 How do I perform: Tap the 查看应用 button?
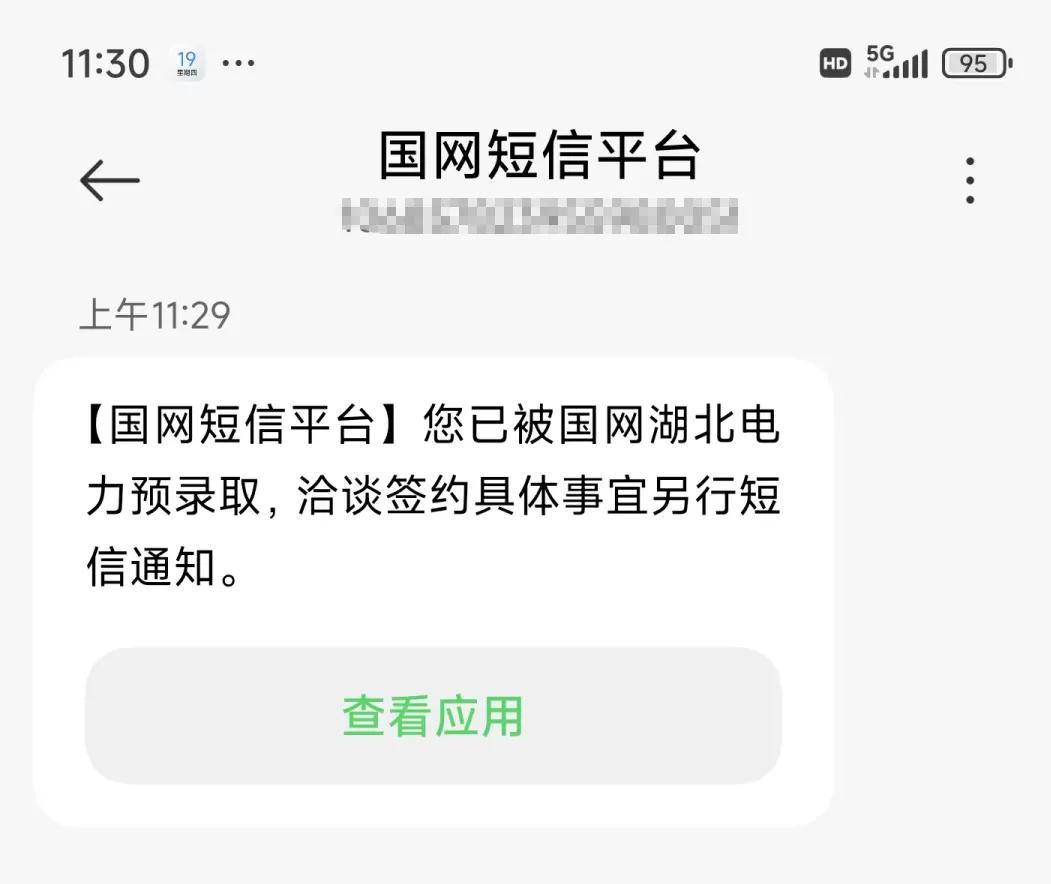[x=433, y=716]
